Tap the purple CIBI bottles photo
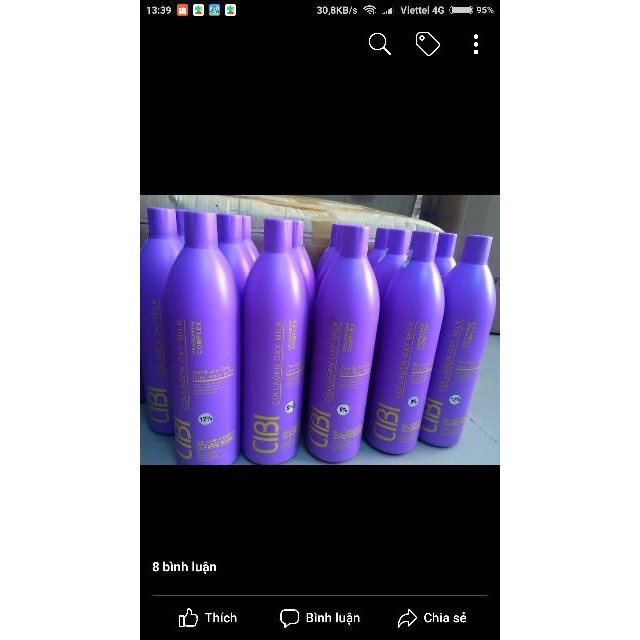The height and width of the screenshot is (640, 640). (x=320, y=330)
